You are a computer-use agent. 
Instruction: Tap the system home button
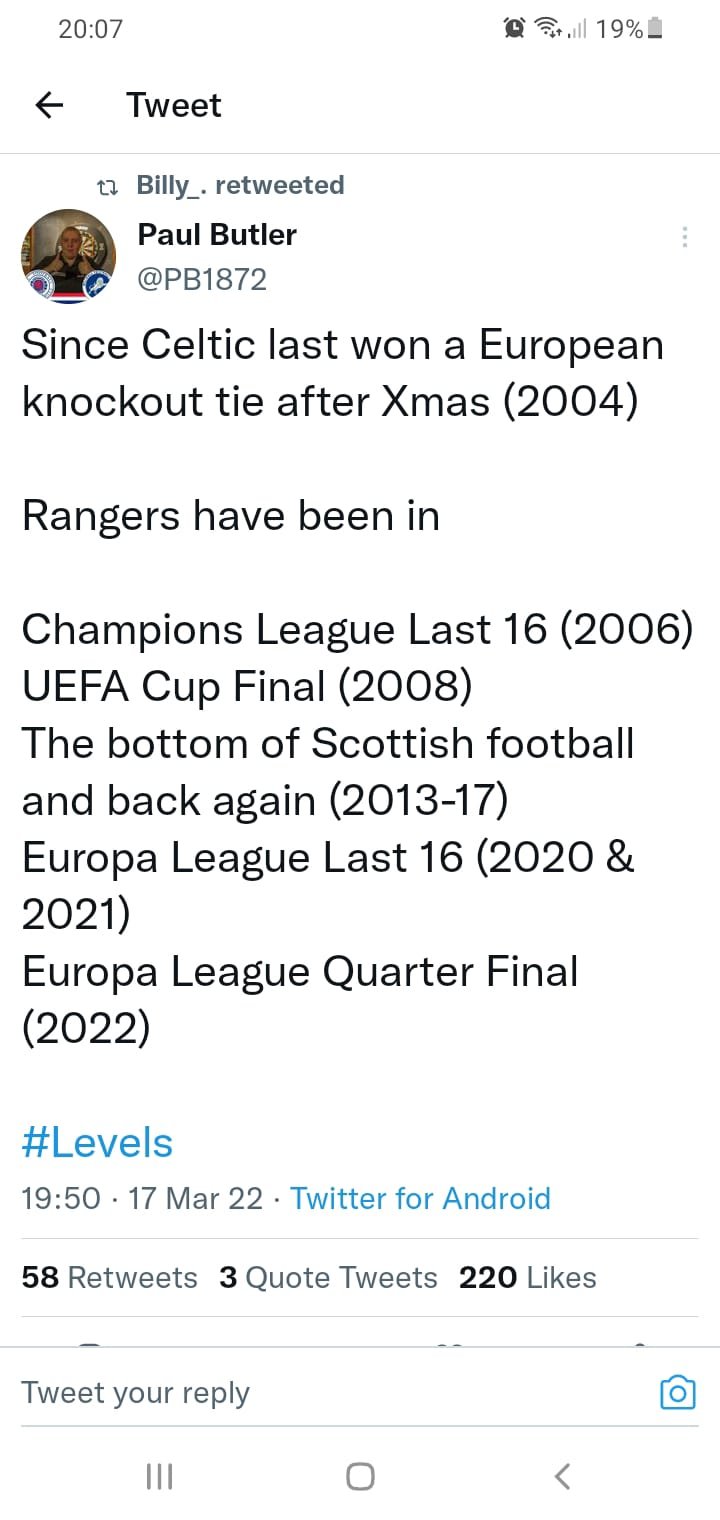360,1476
